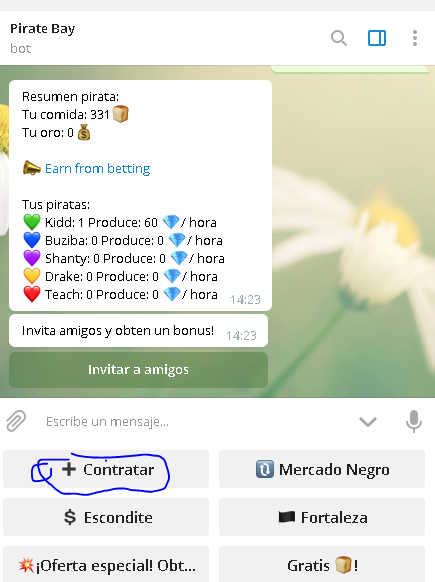Open the Pirate Bay bot profile header
Viewport: 435px width, 582px height.
(43, 38)
